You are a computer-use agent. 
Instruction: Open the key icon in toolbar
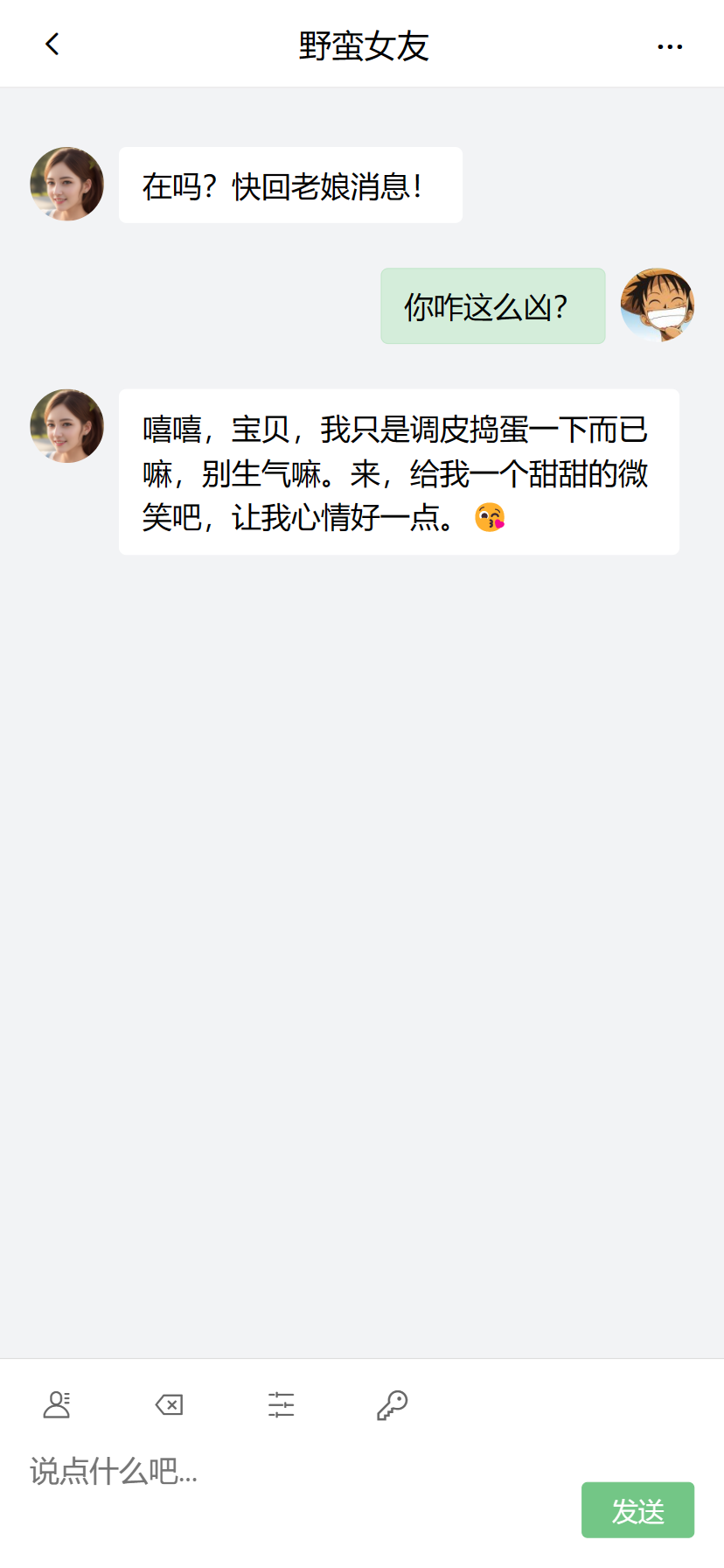point(392,1404)
